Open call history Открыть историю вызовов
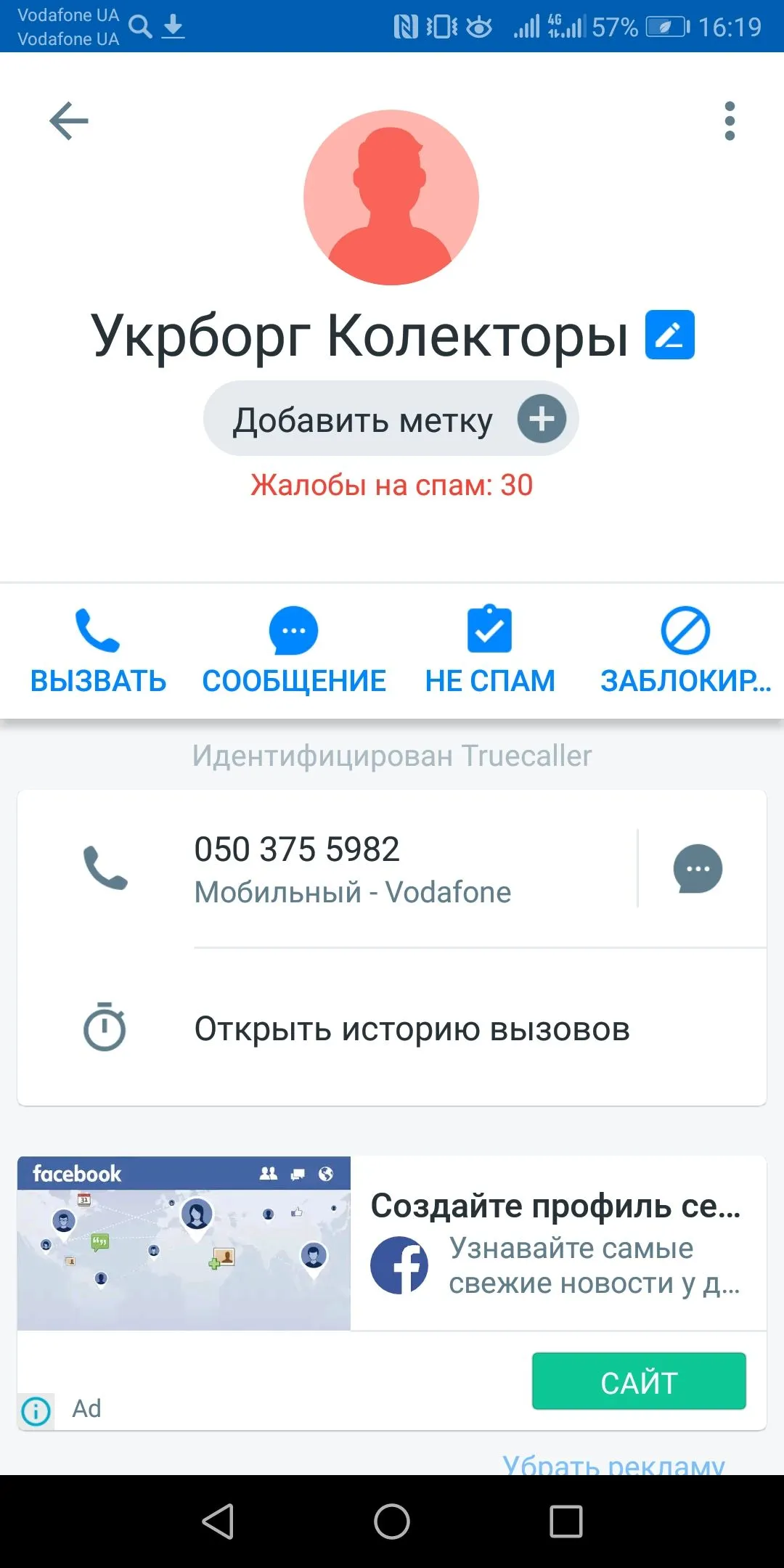Viewport: 784px width, 1568px height. tap(412, 1029)
